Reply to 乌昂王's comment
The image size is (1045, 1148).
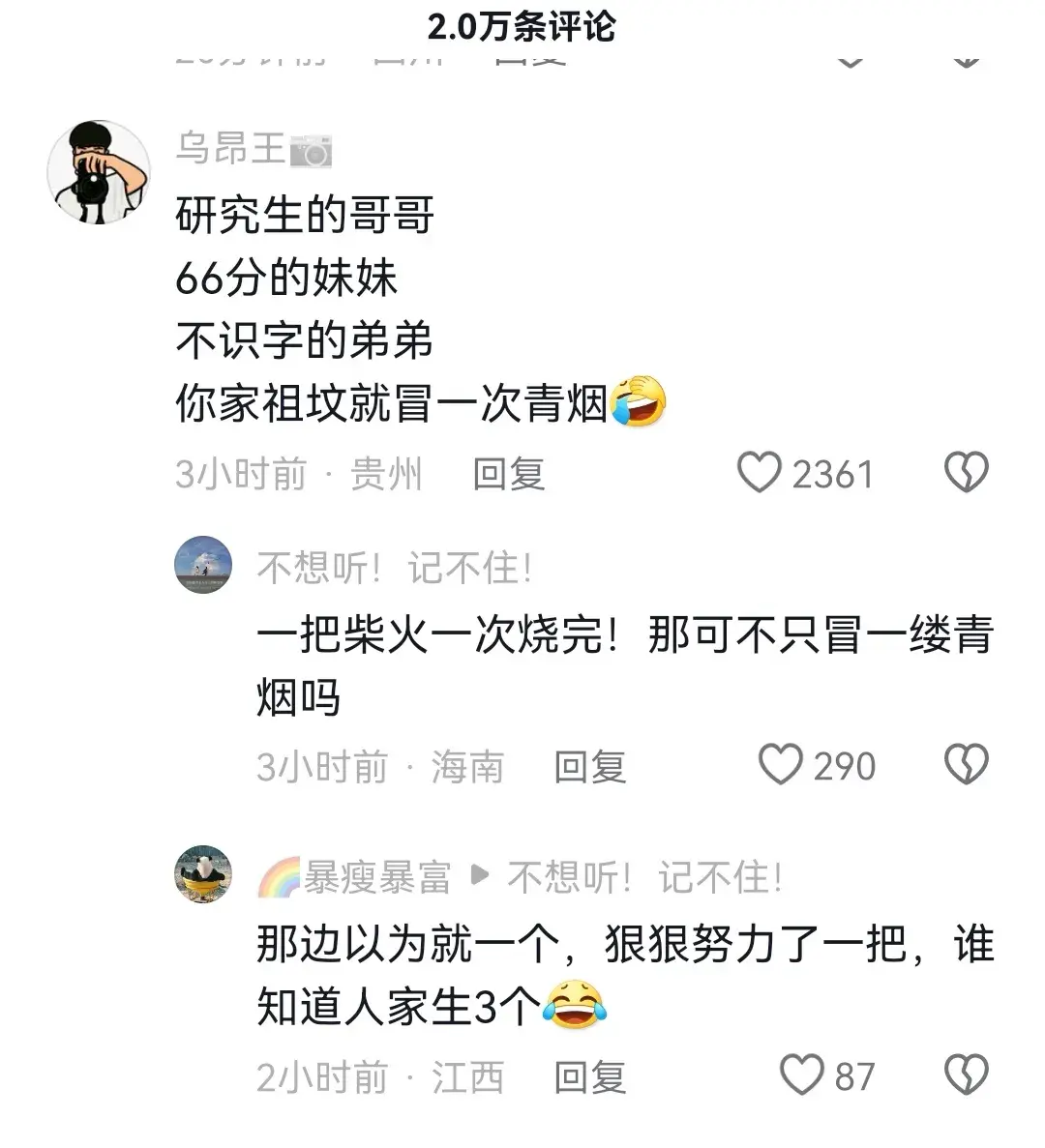509,475
